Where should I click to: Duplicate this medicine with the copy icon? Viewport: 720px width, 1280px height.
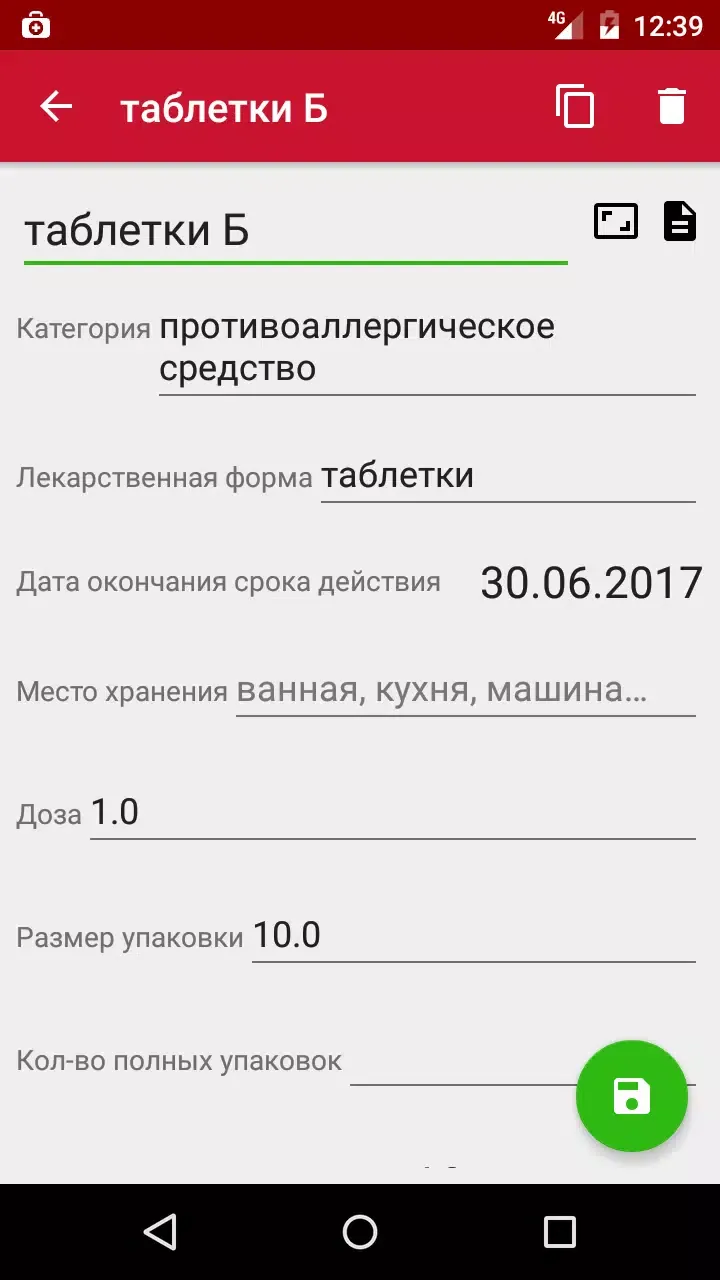coord(575,106)
